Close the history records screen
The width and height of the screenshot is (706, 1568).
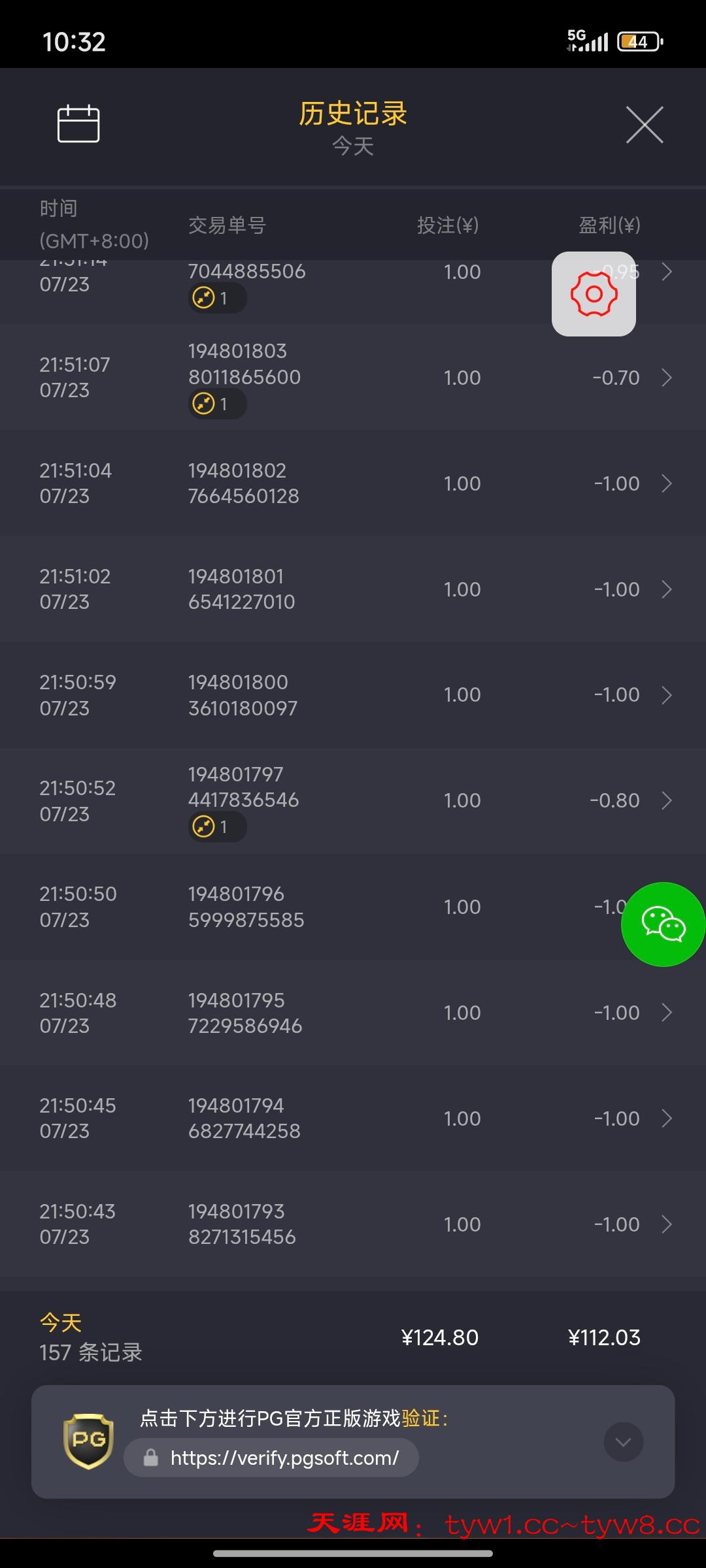pyautogui.click(x=645, y=124)
